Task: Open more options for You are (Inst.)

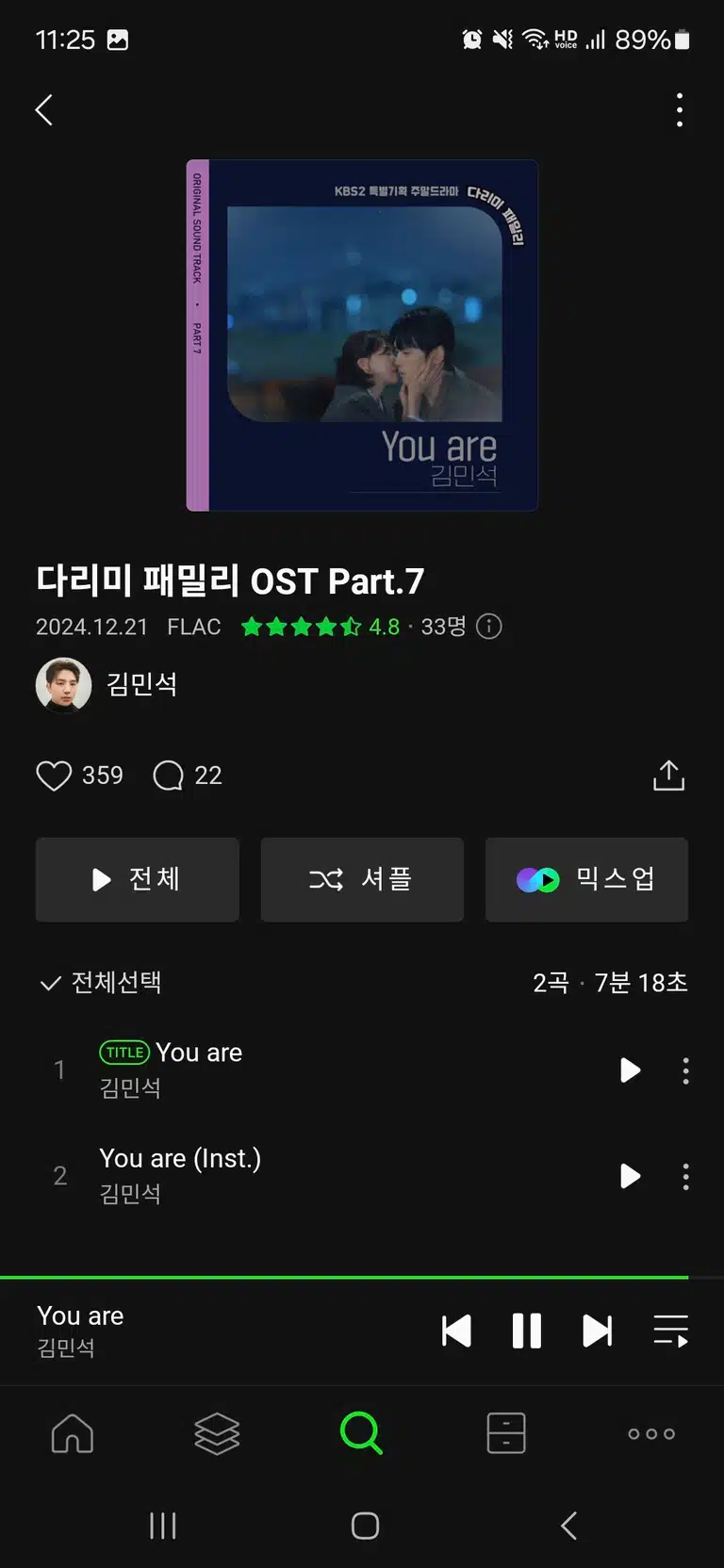Action: (x=685, y=1176)
